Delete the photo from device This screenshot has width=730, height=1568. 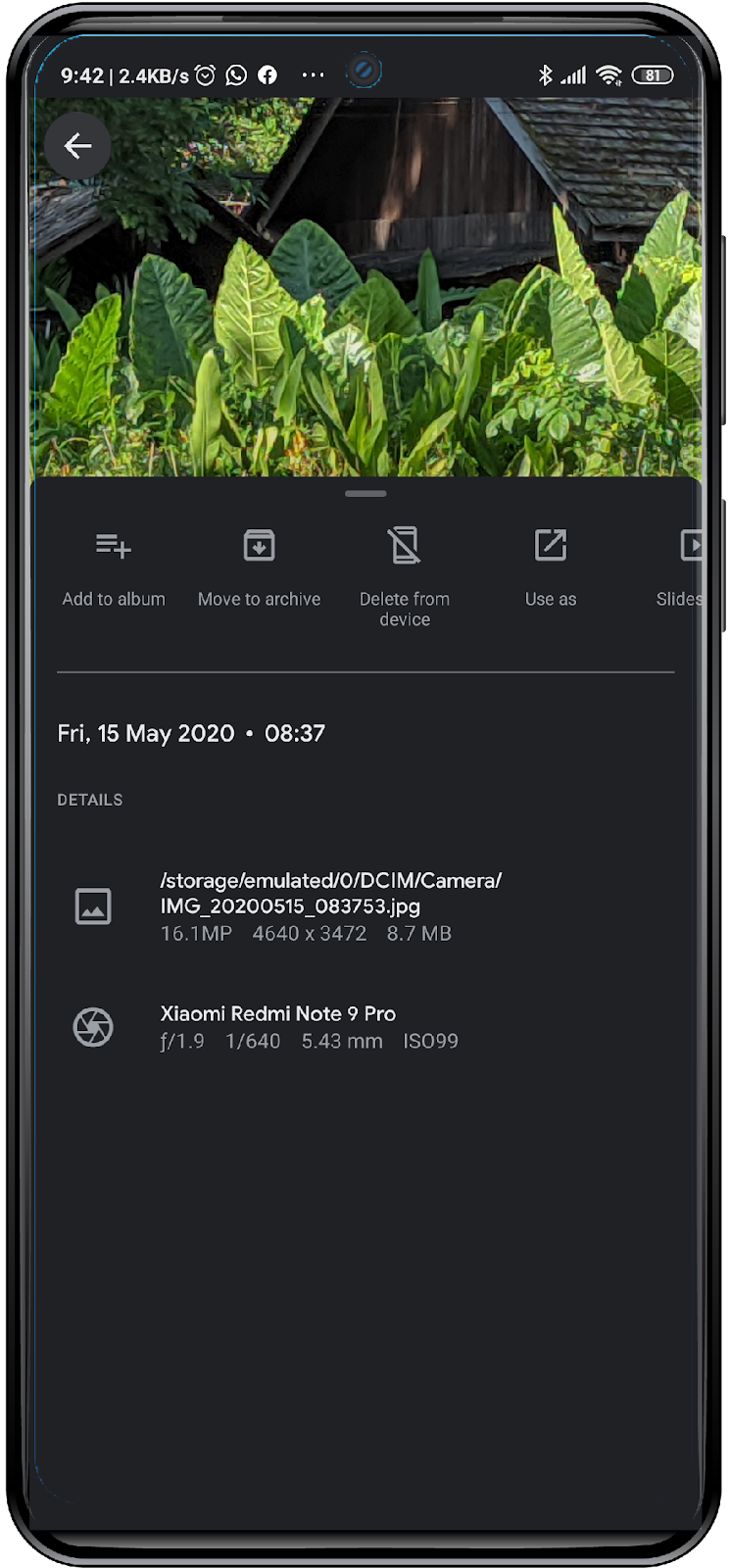[405, 573]
